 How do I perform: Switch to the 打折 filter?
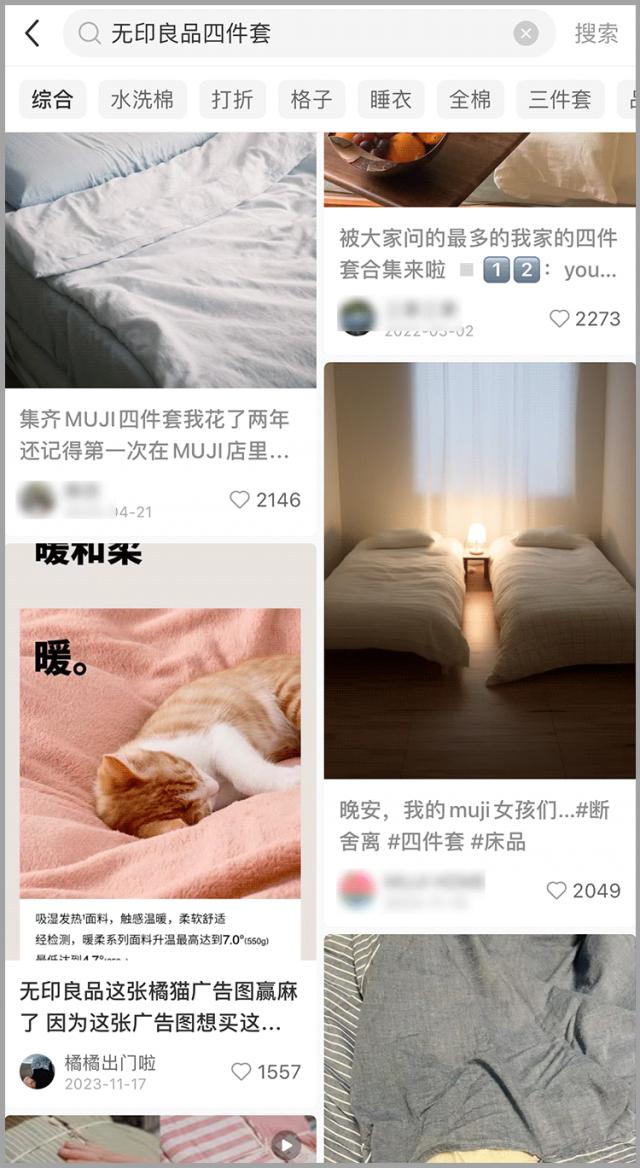pos(232,100)
